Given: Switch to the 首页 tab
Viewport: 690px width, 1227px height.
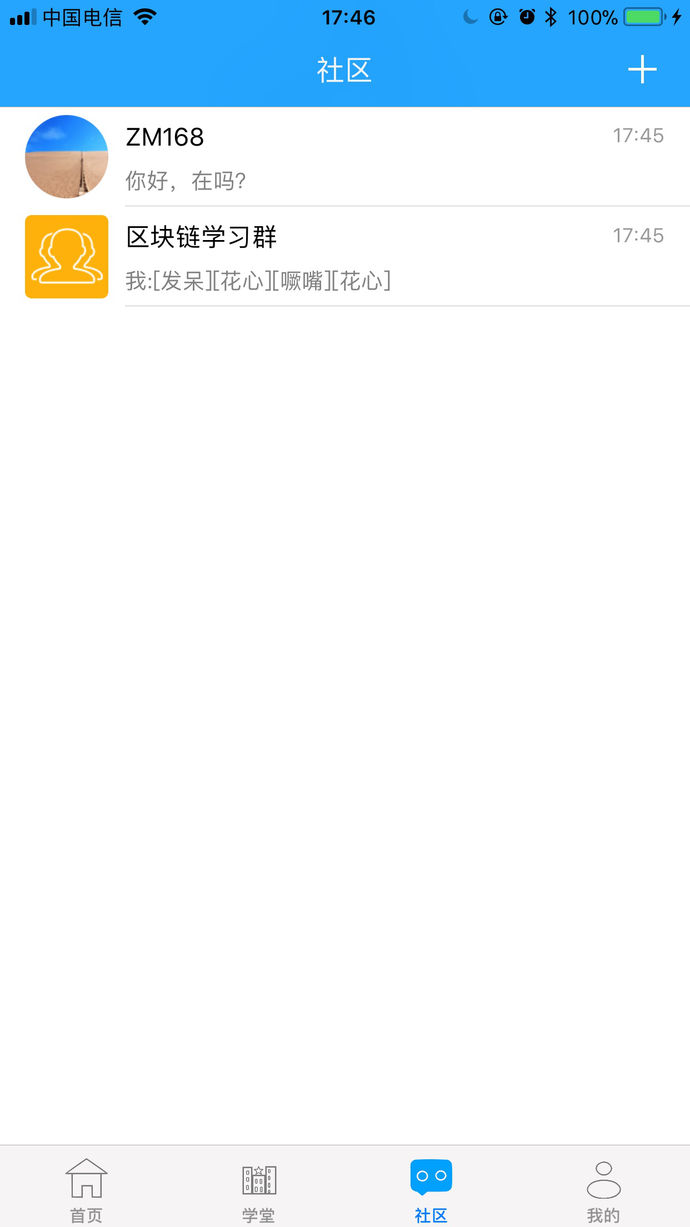Looking at the screenshot, I should coord(86,1189).
